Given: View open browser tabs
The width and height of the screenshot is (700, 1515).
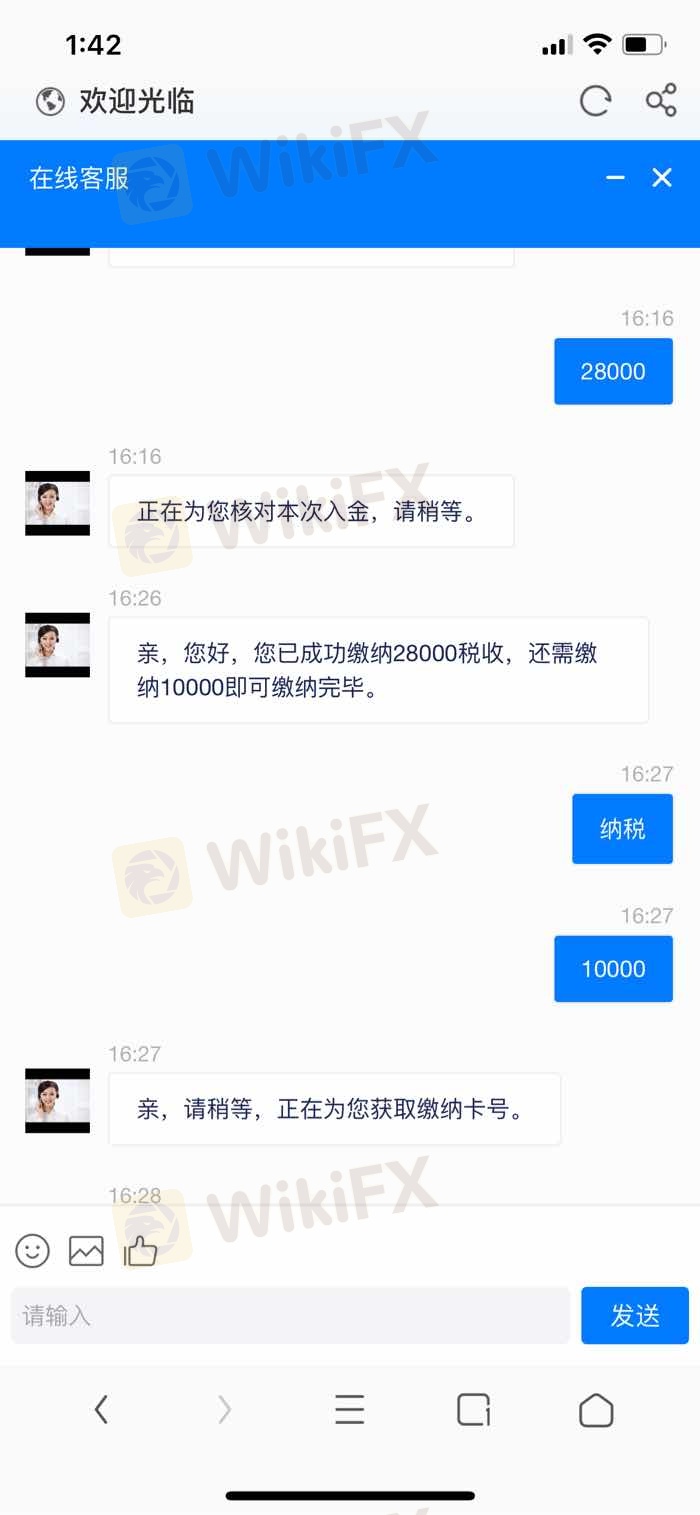Looking at the screenshot, I should [x=473, y=1410].
